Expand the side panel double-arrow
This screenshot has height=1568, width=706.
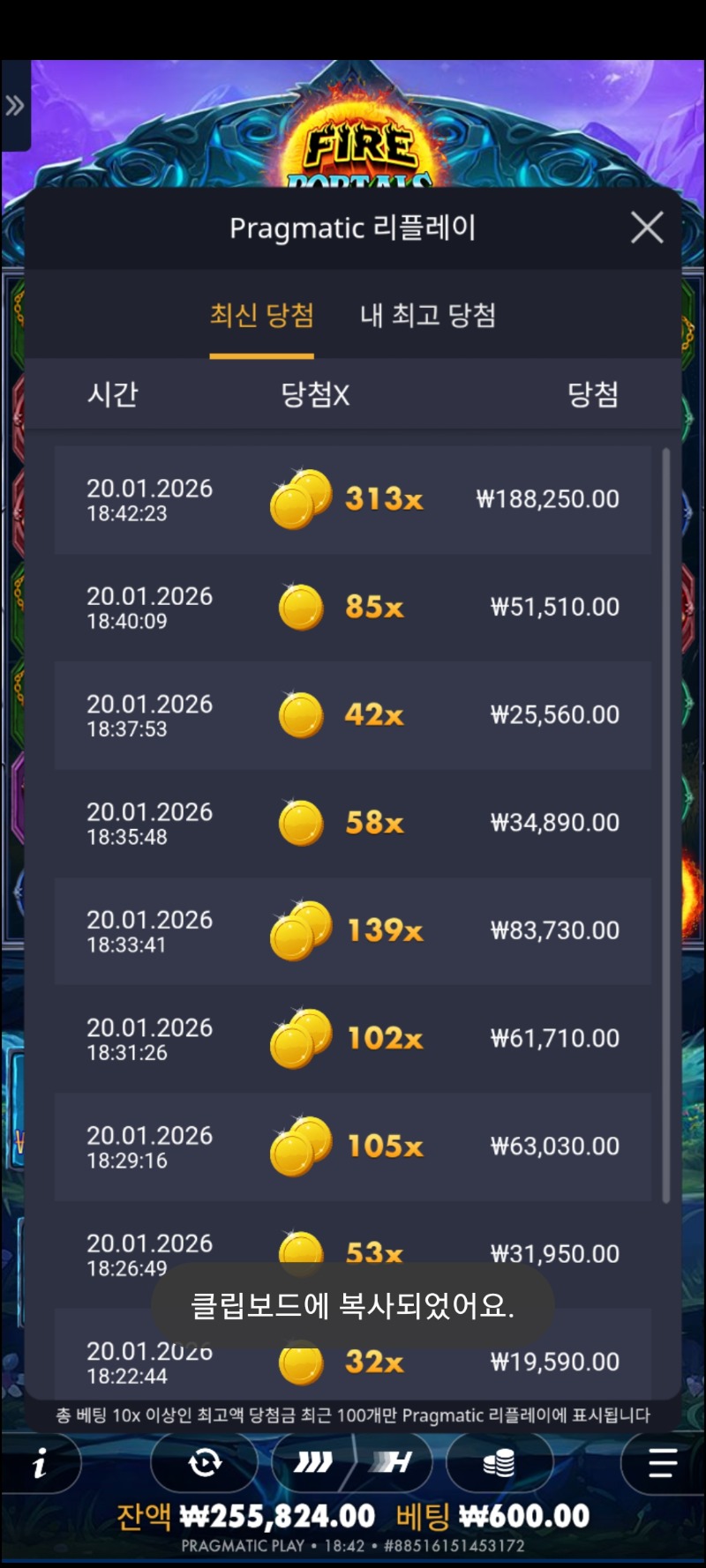click(15, 106)
